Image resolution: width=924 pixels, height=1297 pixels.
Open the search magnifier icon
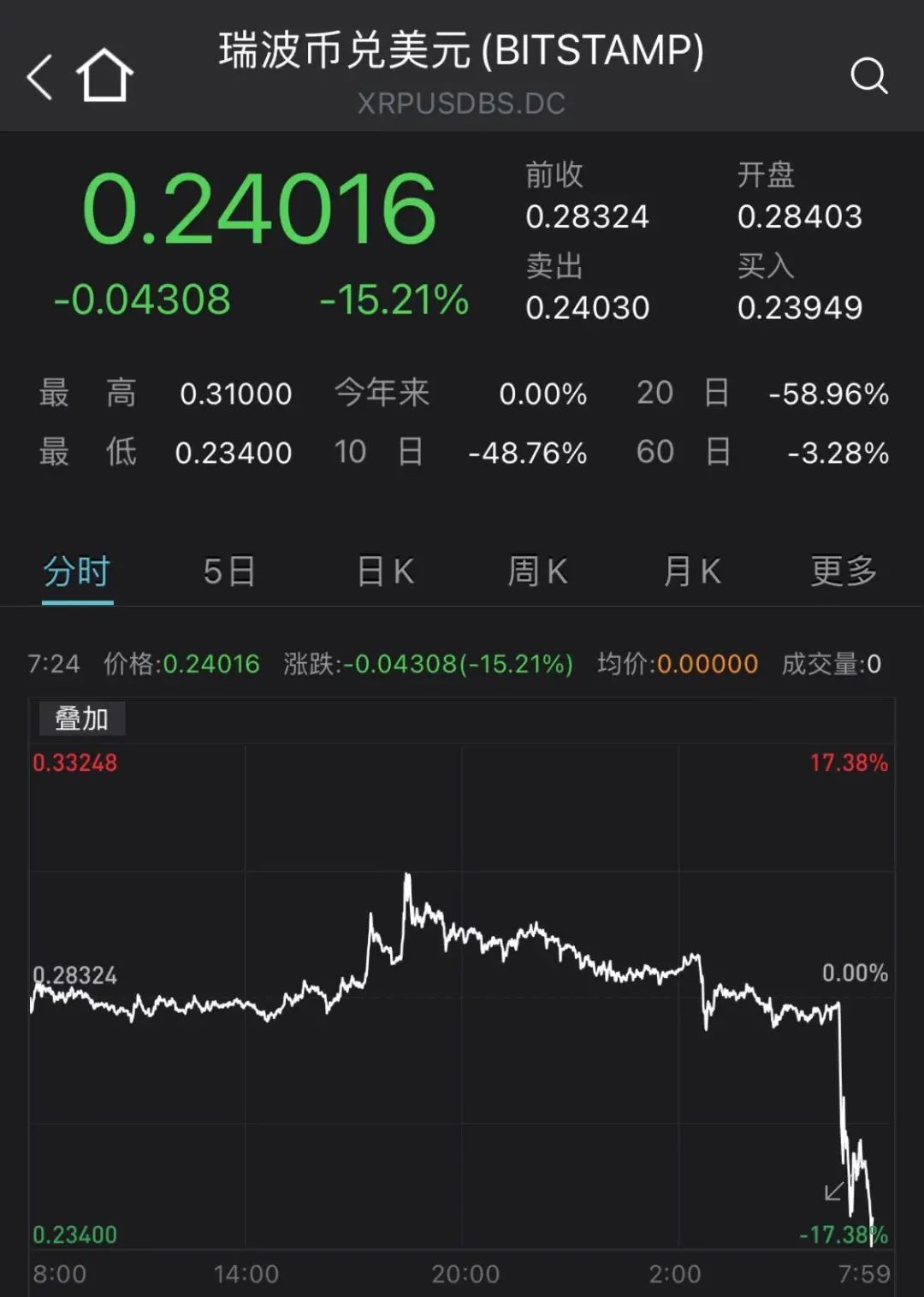point(868,76)
